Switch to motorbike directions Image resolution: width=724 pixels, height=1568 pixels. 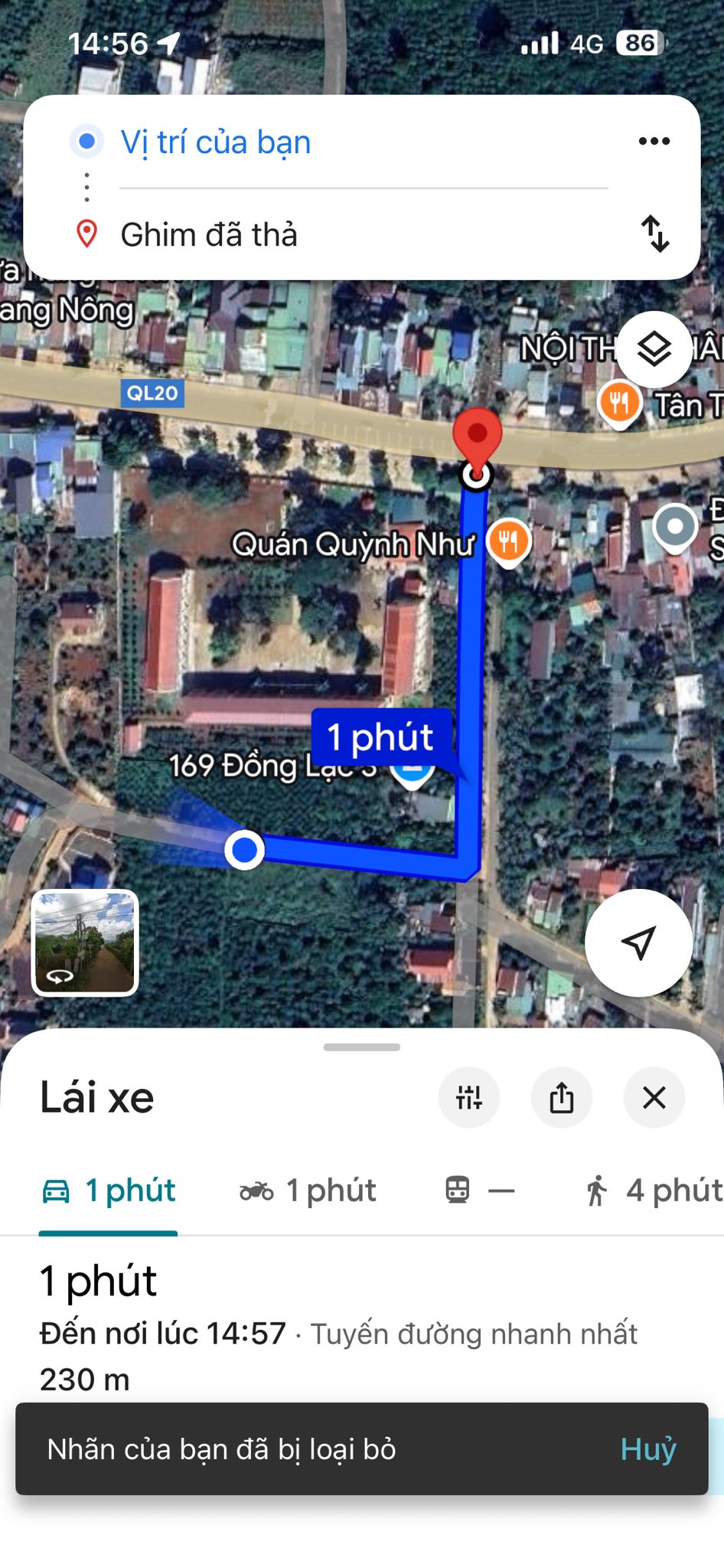point(308,1191)
